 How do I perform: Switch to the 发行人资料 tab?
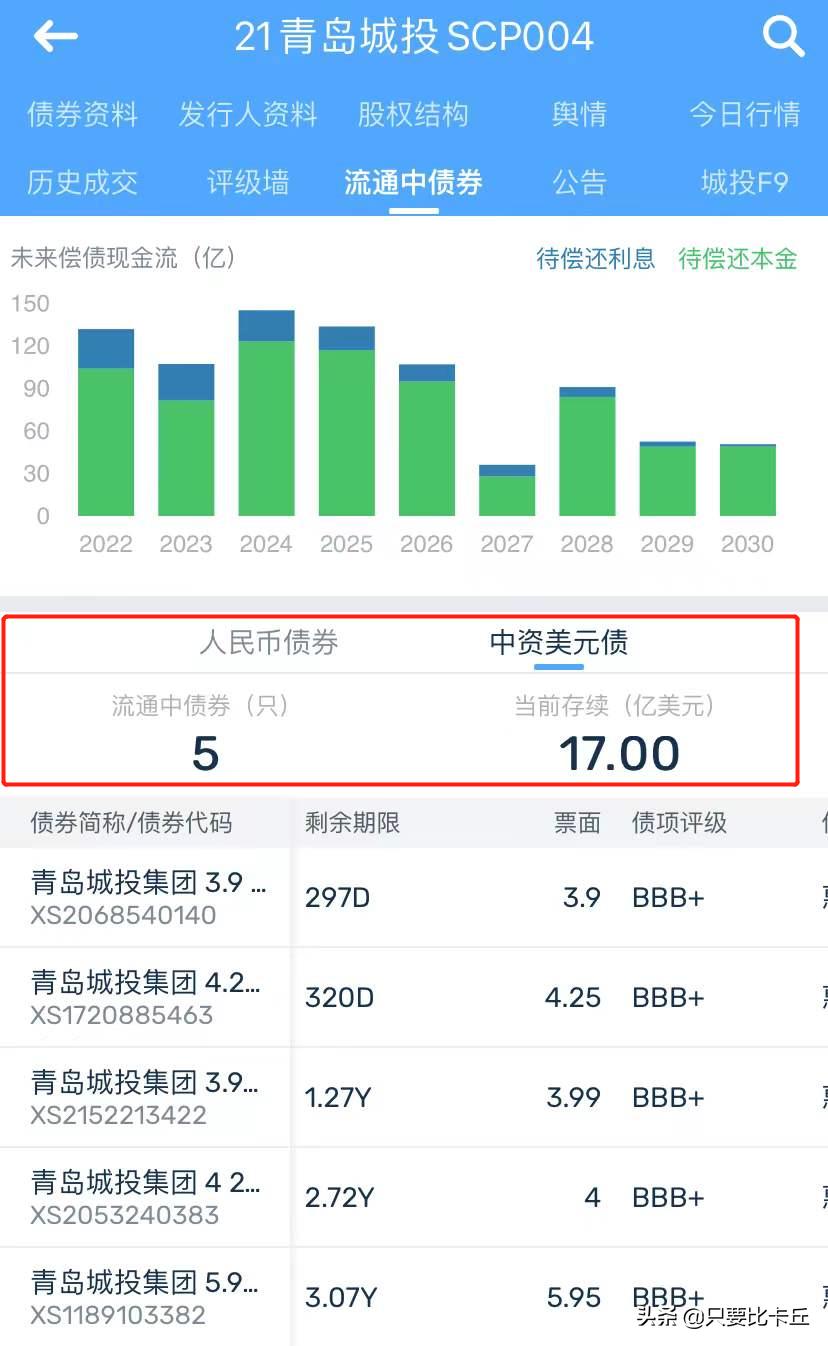point(247,114)
